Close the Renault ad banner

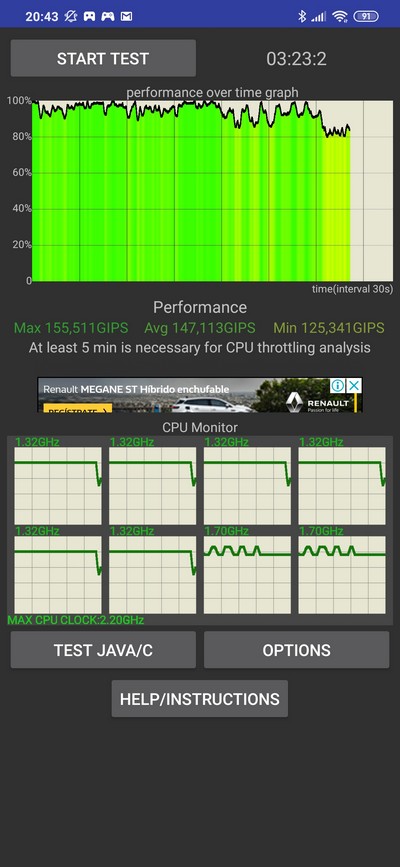[x=354, y=385]
